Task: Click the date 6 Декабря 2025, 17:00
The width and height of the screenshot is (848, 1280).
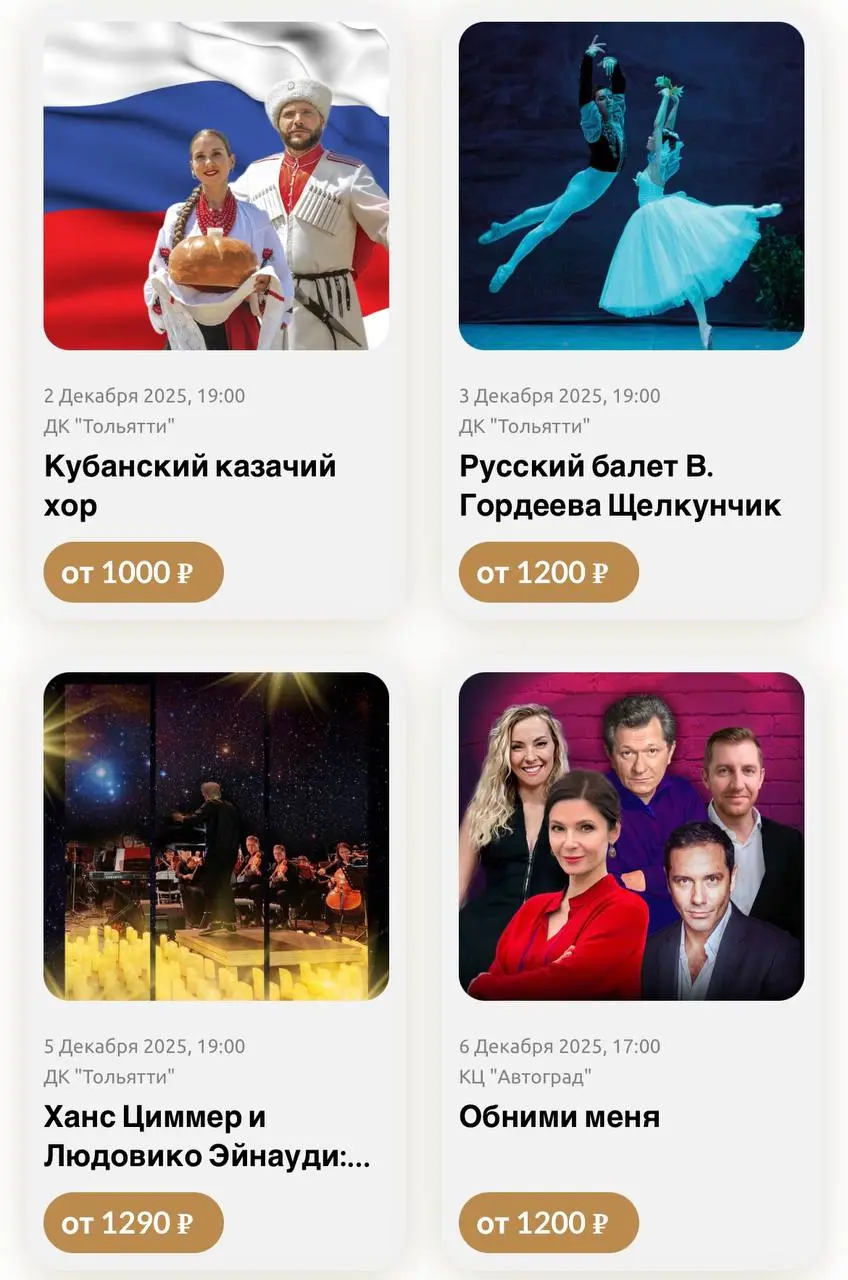Action: pos(557,1046)
